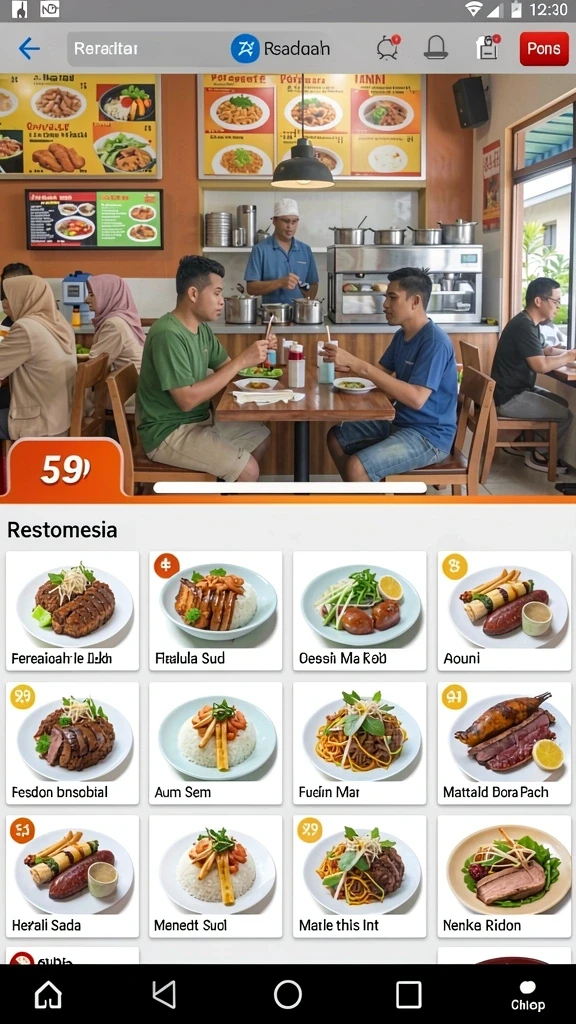
Task: Open the Aouni dish card
Action: pos(504,611)
